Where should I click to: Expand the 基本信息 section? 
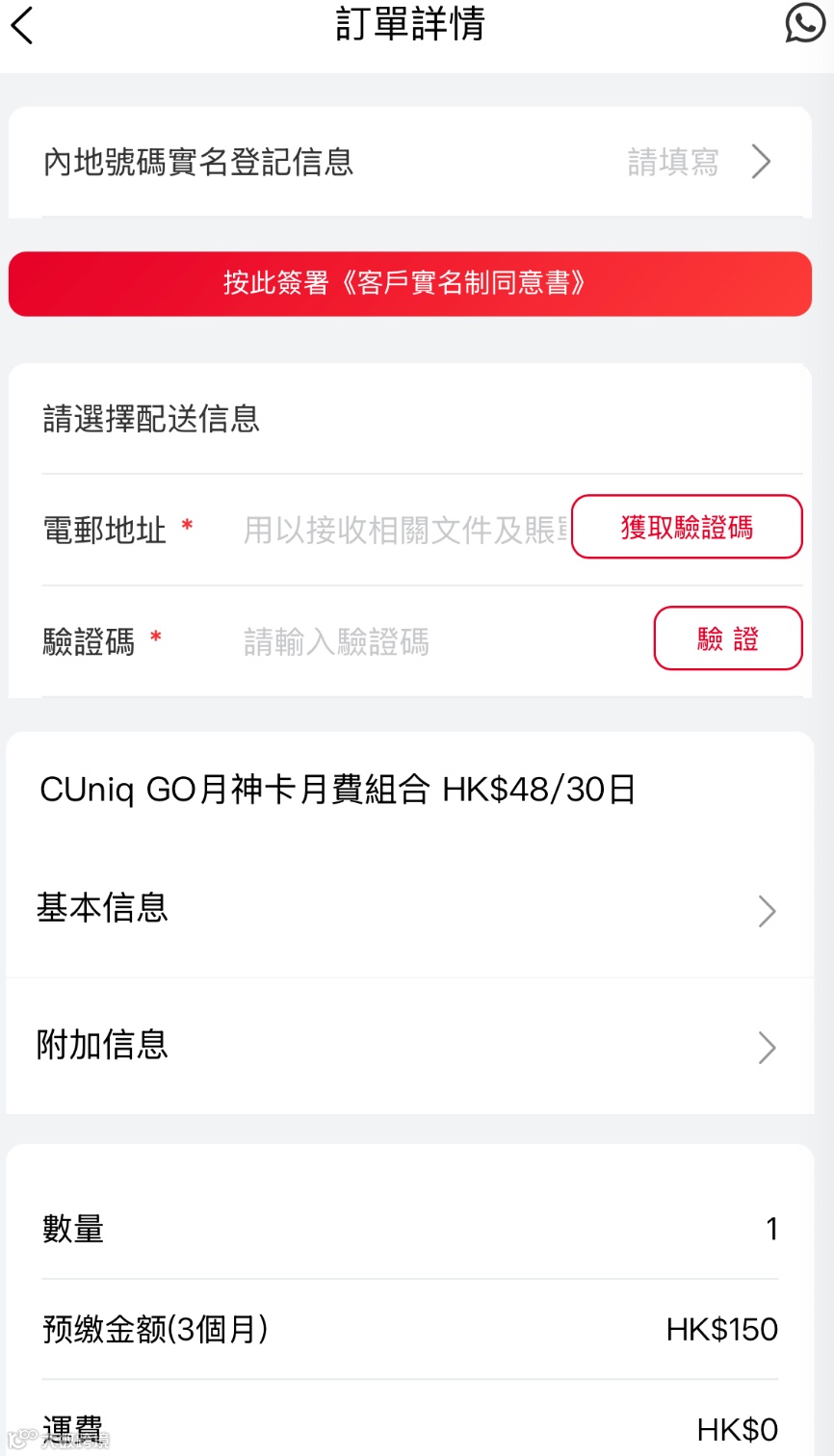[409, 909]
